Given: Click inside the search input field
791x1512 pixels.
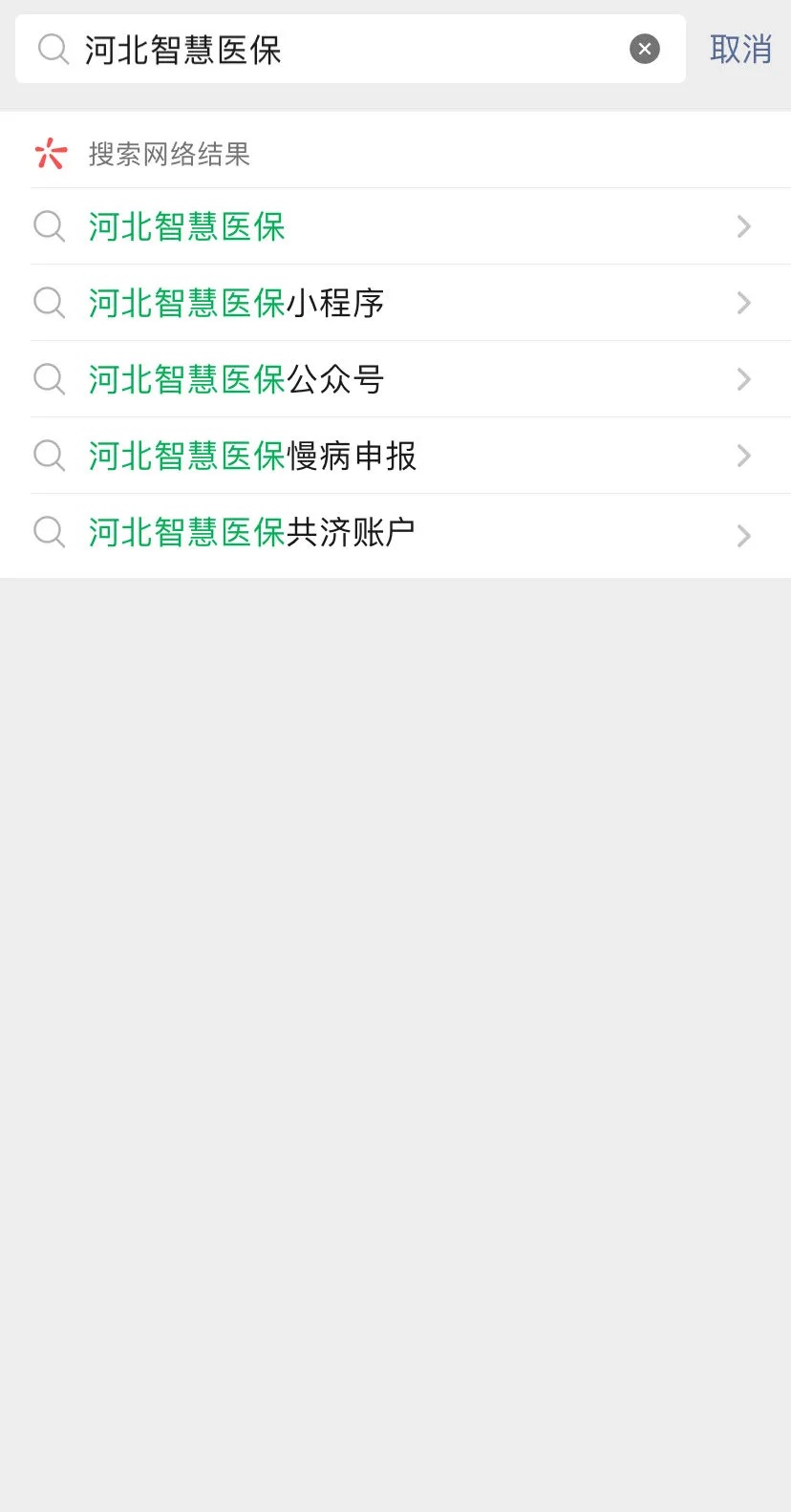Looking at the screenshot, I should point(287,49).
